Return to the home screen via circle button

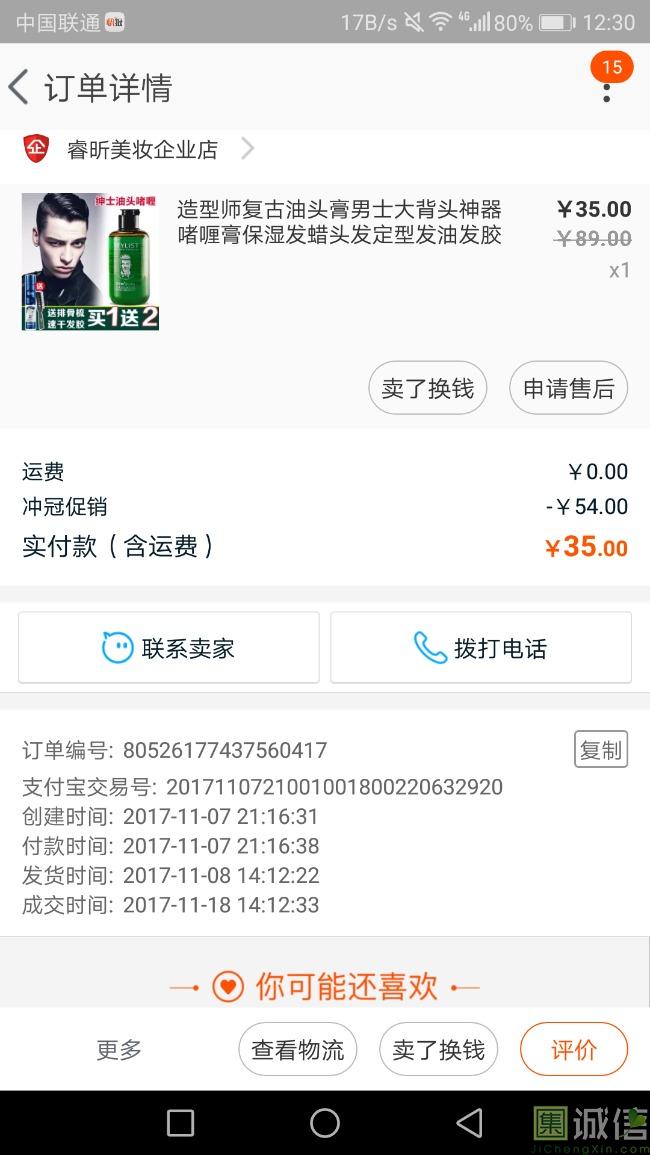[x=325, y=1123]
